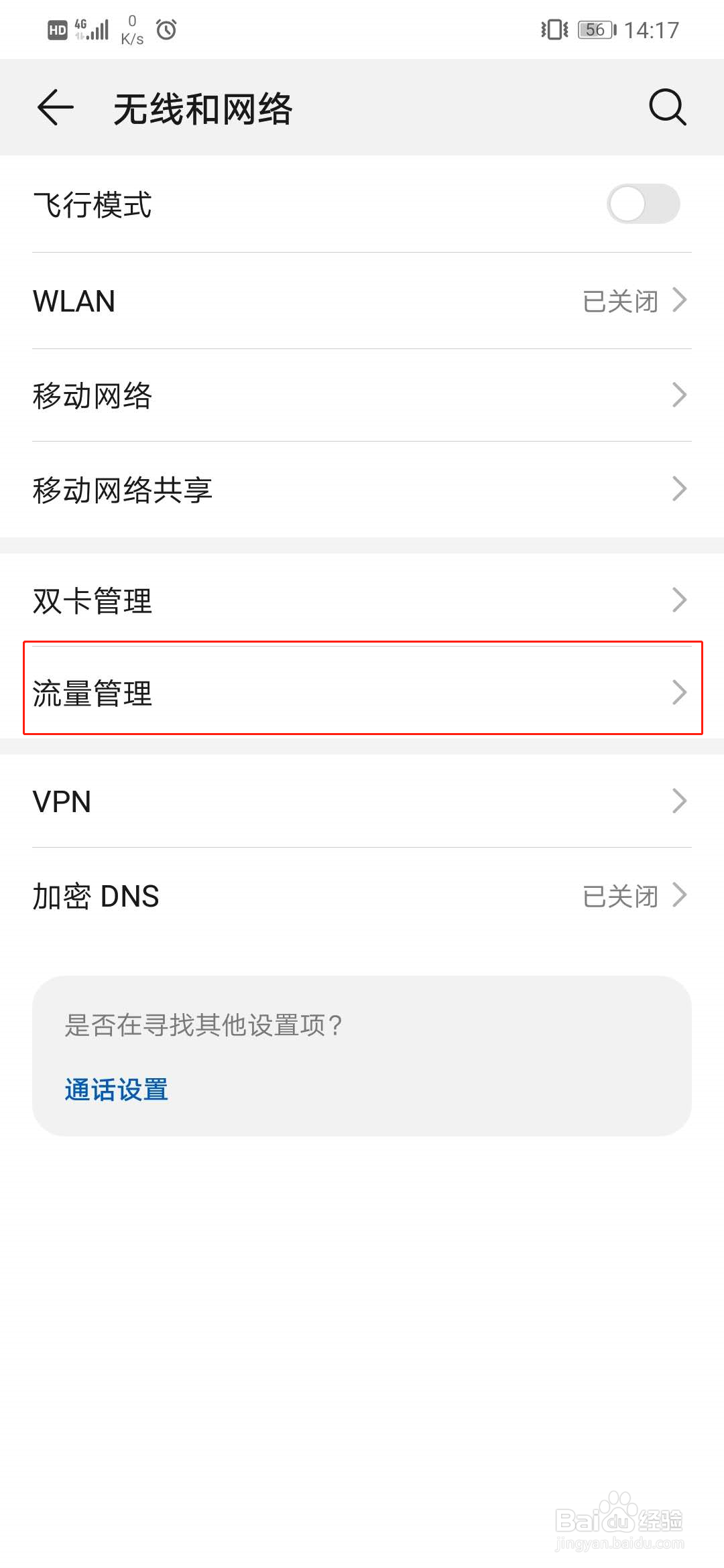Tap the network speed K/s indicator

[x=131, y=29]
